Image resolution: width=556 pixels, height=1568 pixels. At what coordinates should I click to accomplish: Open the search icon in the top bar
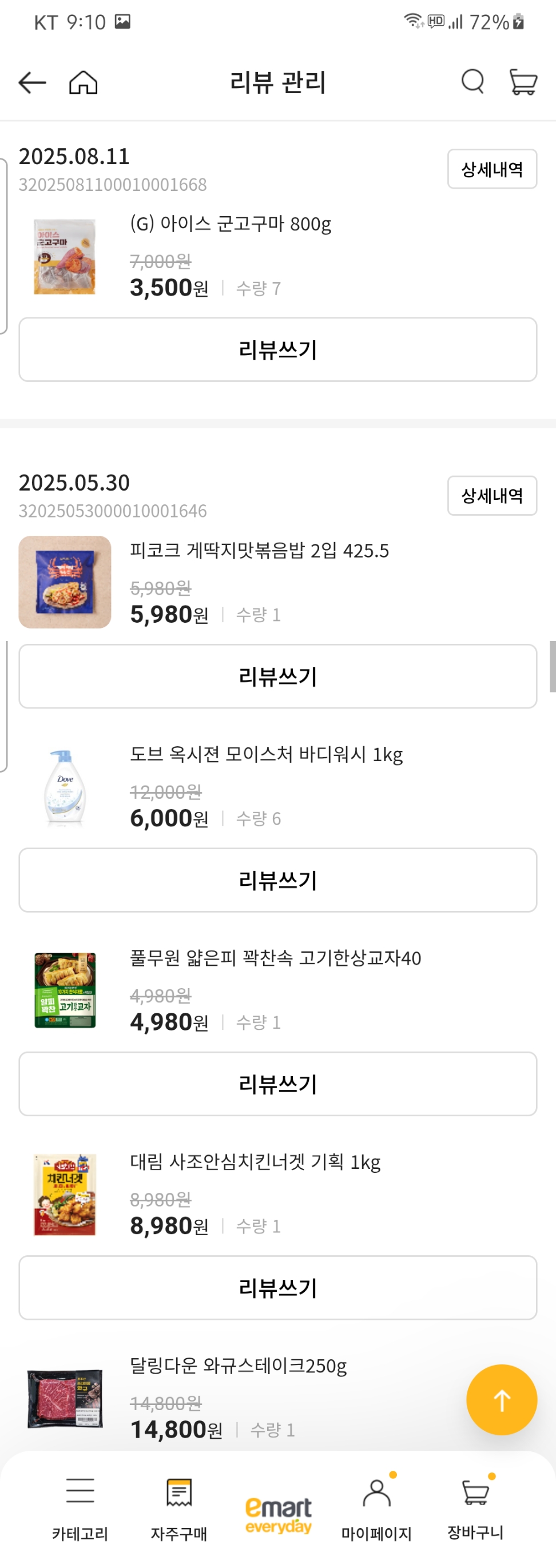coord(472,83)
